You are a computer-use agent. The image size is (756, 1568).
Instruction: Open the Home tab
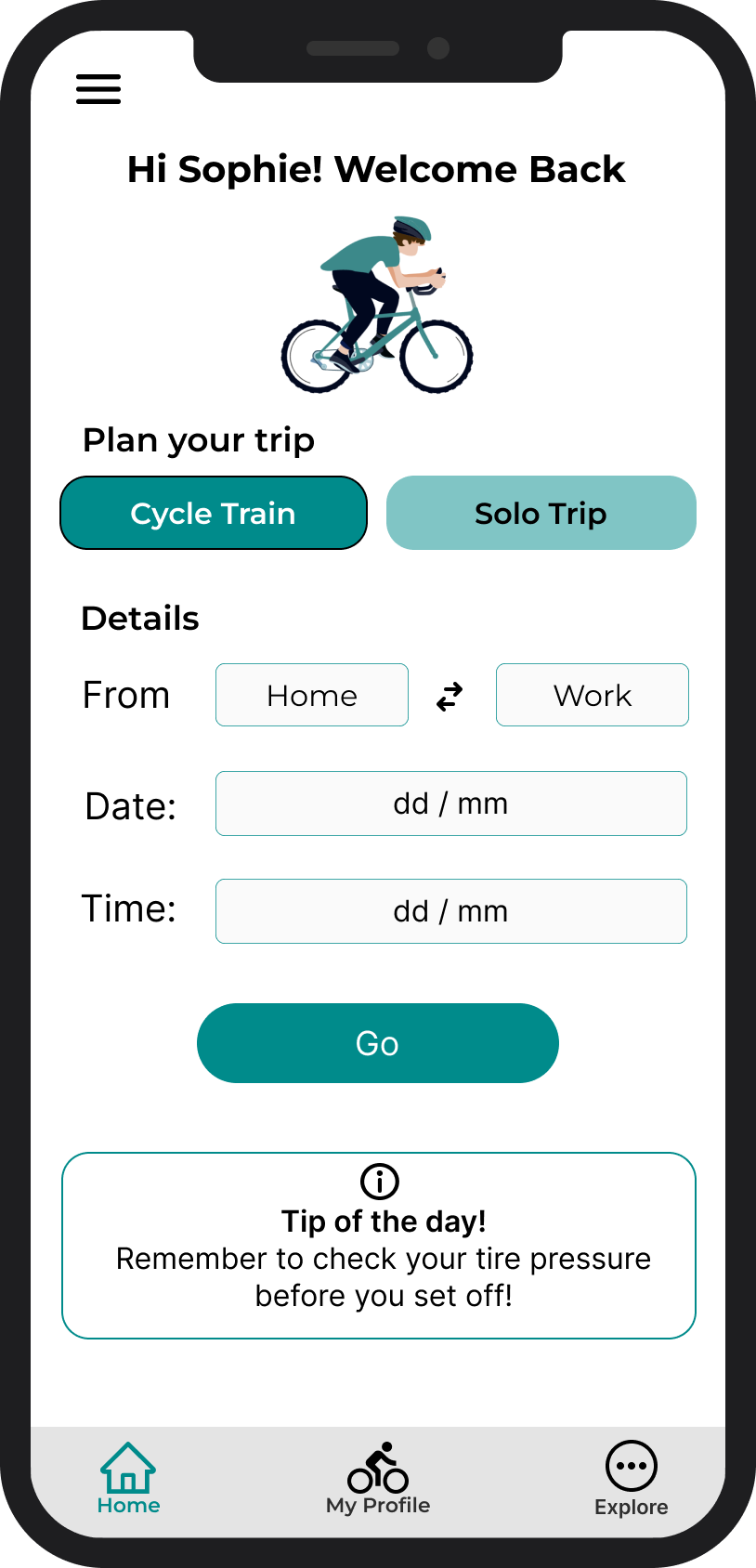128,1479
